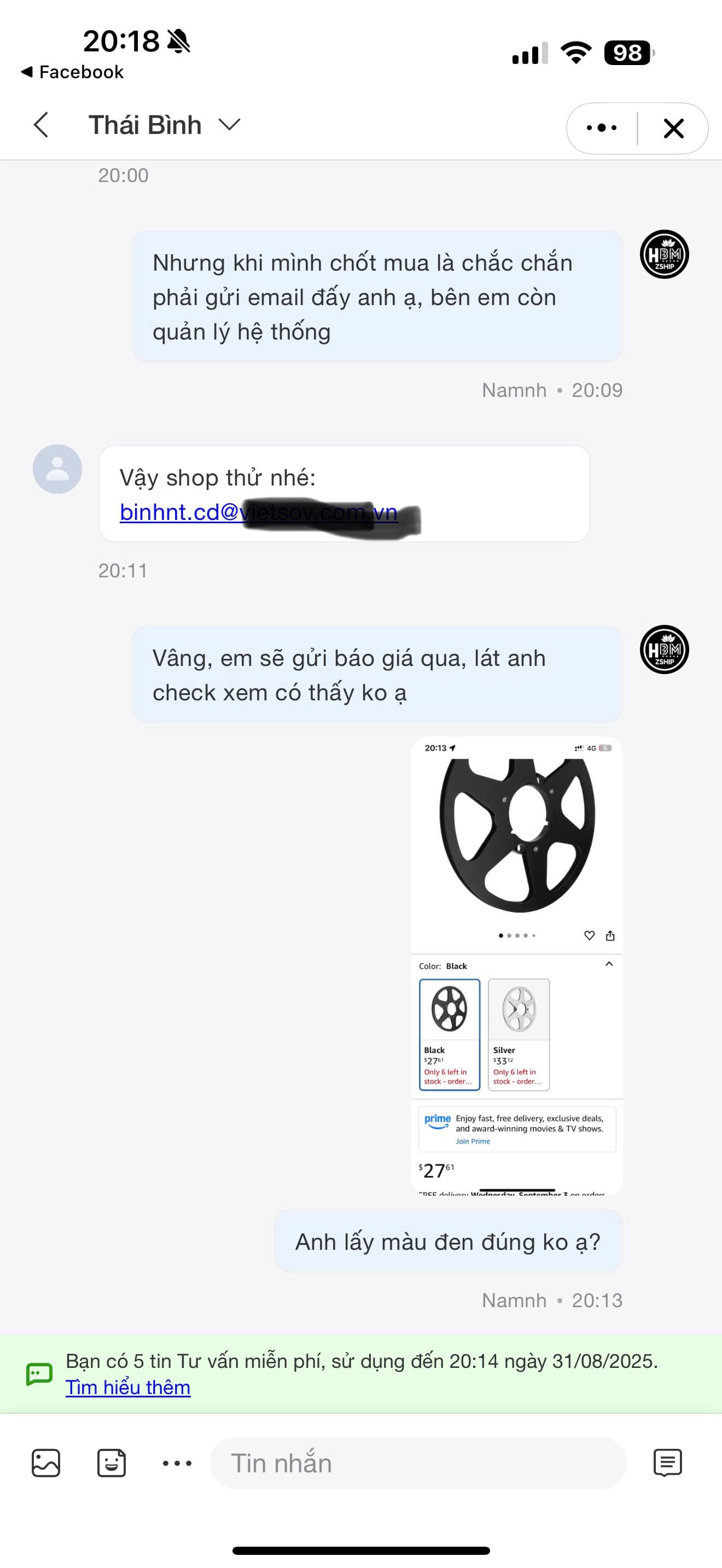The width and height of the screenshot is (722, 1568).
Task: Close the mini app window
Action: point(673,128)
